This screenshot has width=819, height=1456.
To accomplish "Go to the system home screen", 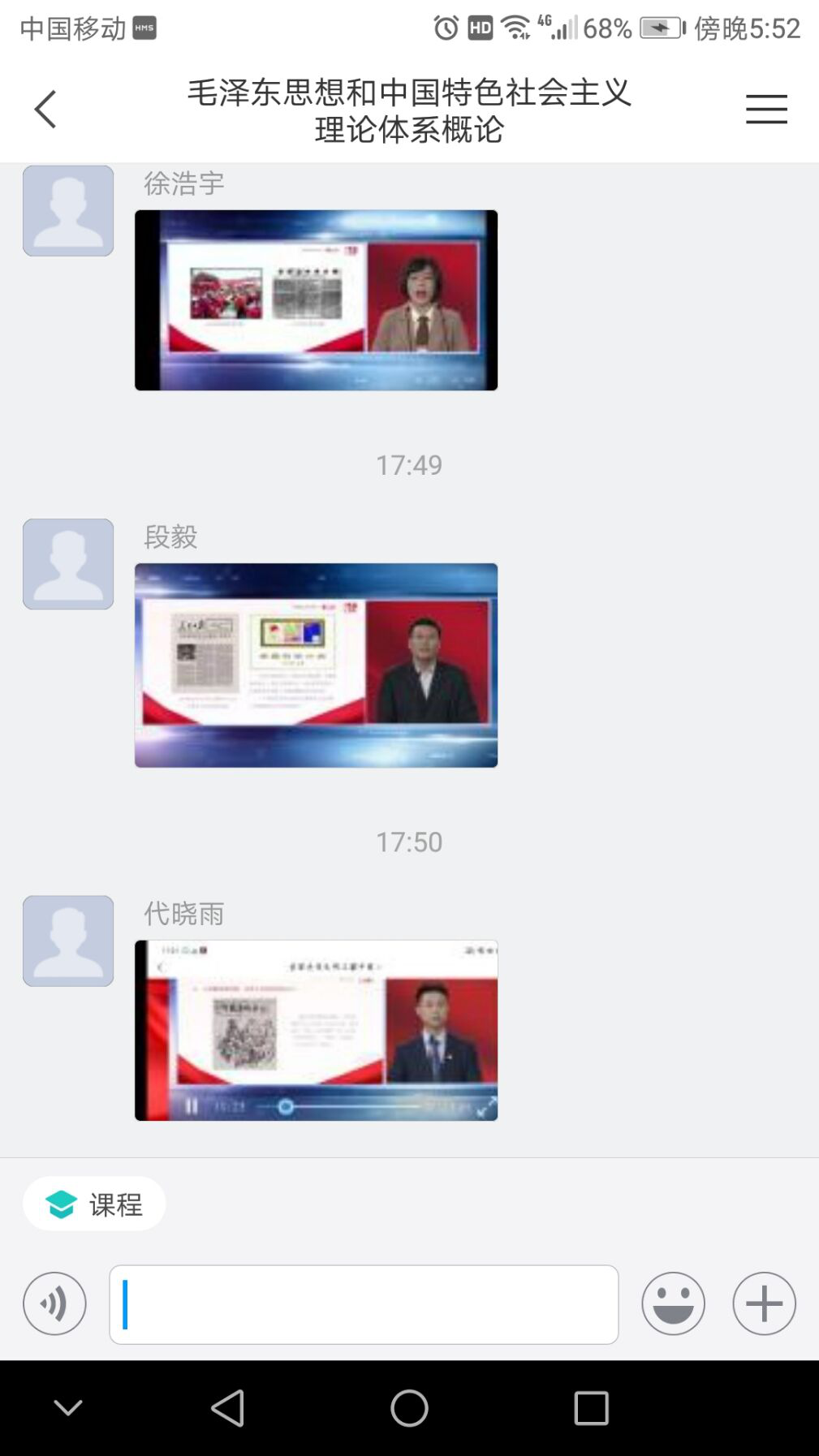I will pos(409,1408).
